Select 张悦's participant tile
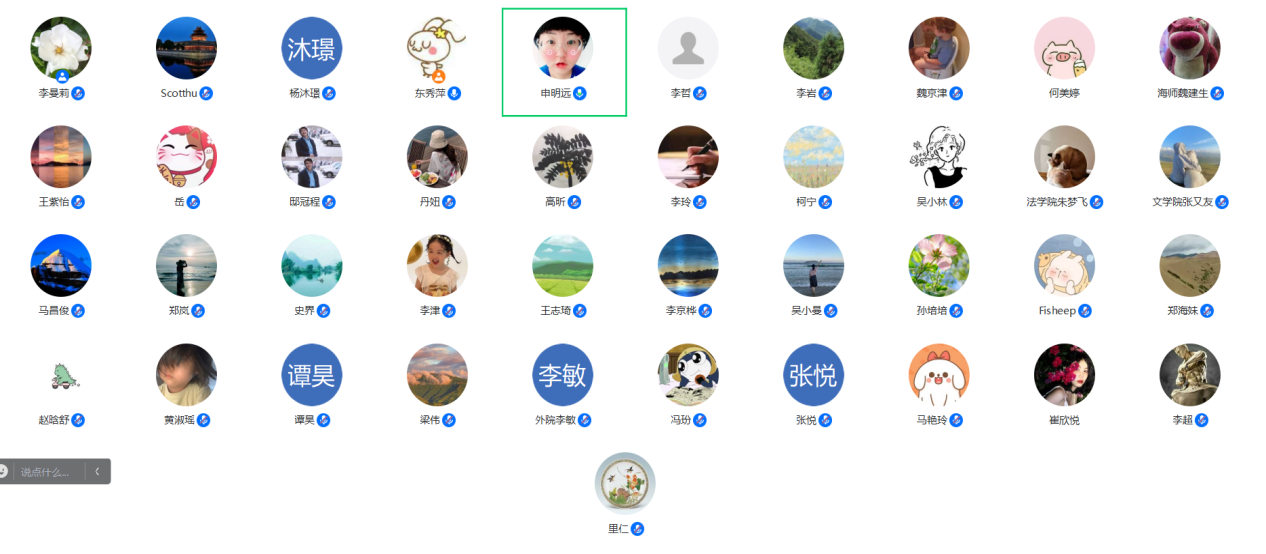 814,375
